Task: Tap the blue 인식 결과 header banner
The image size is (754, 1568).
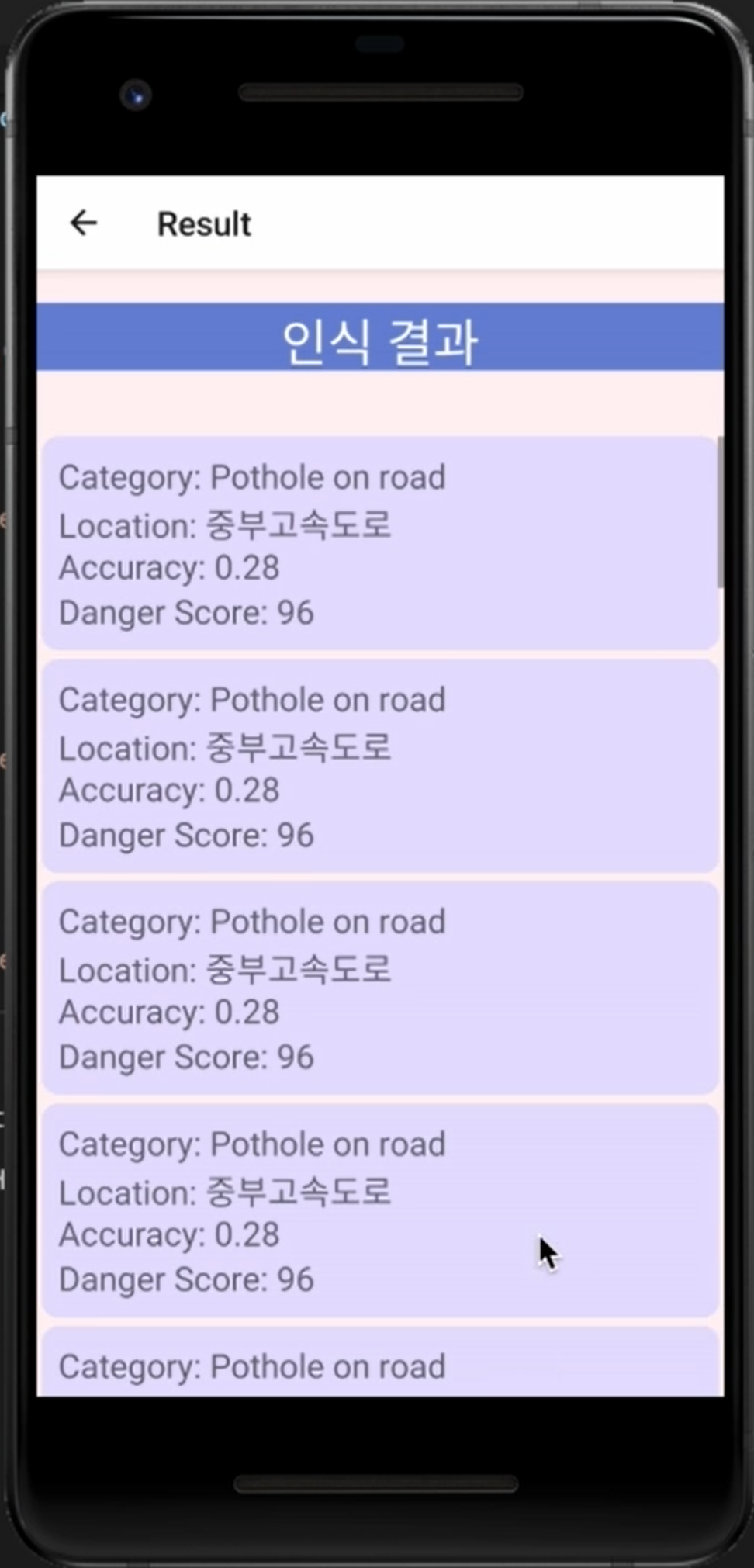Action: click(379, 339)
